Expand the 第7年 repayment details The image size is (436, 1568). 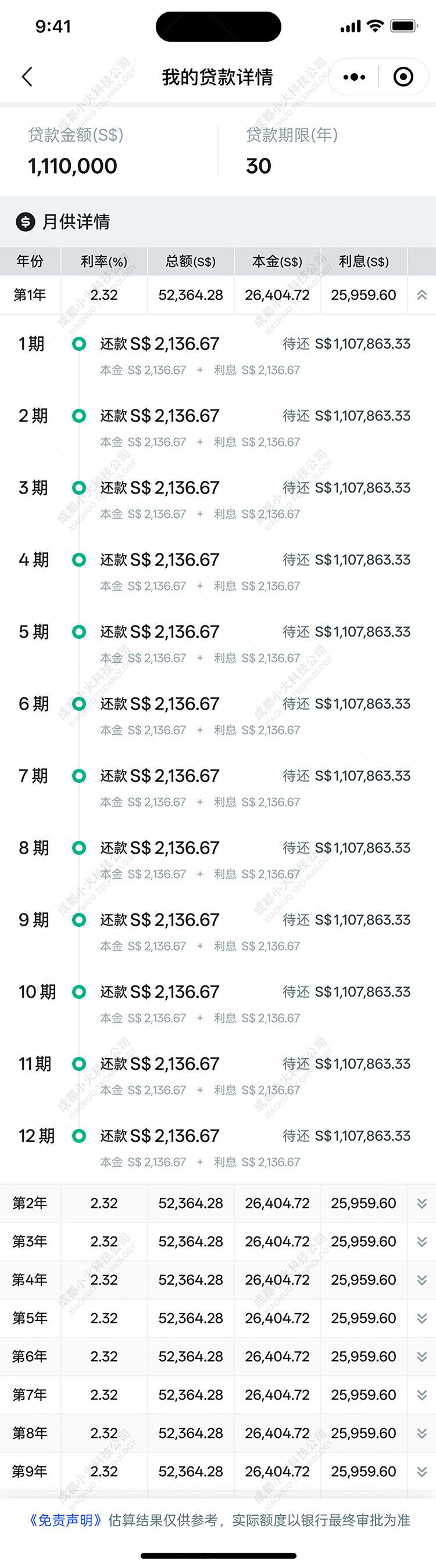421,1395
